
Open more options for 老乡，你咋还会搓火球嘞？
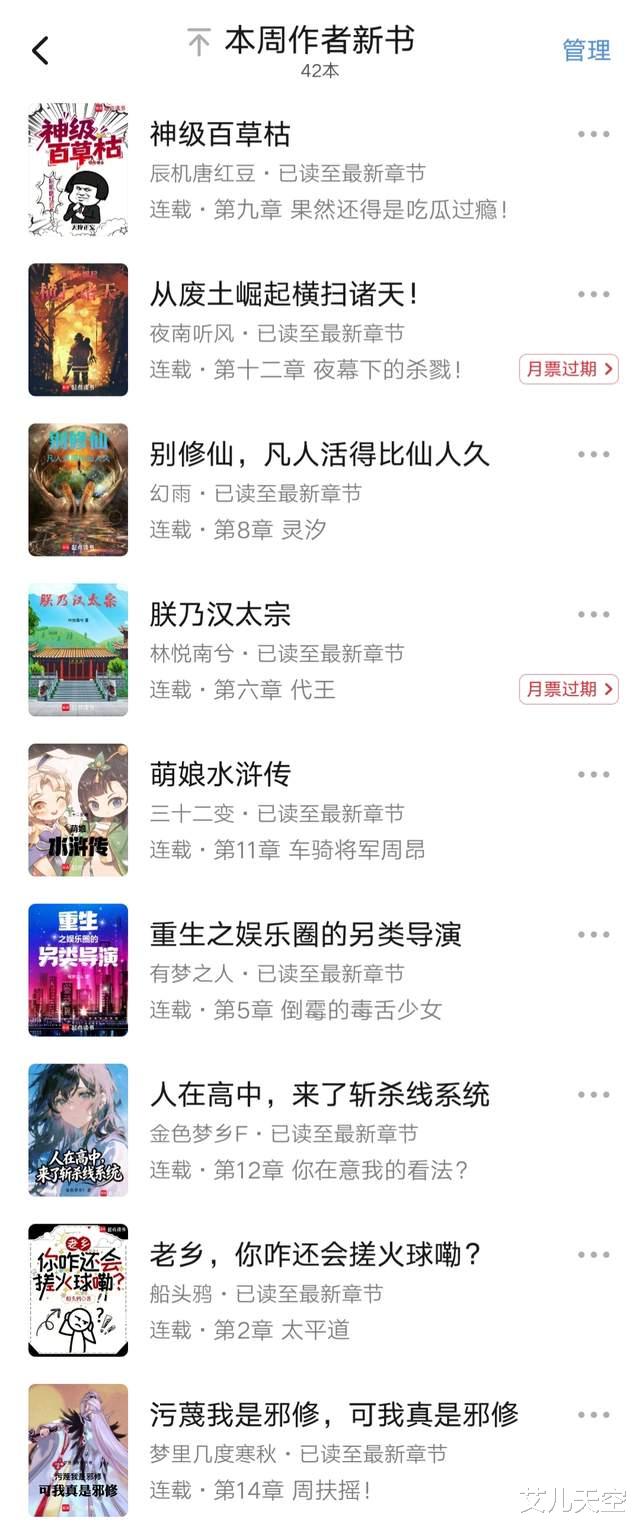click(593, 1255)
